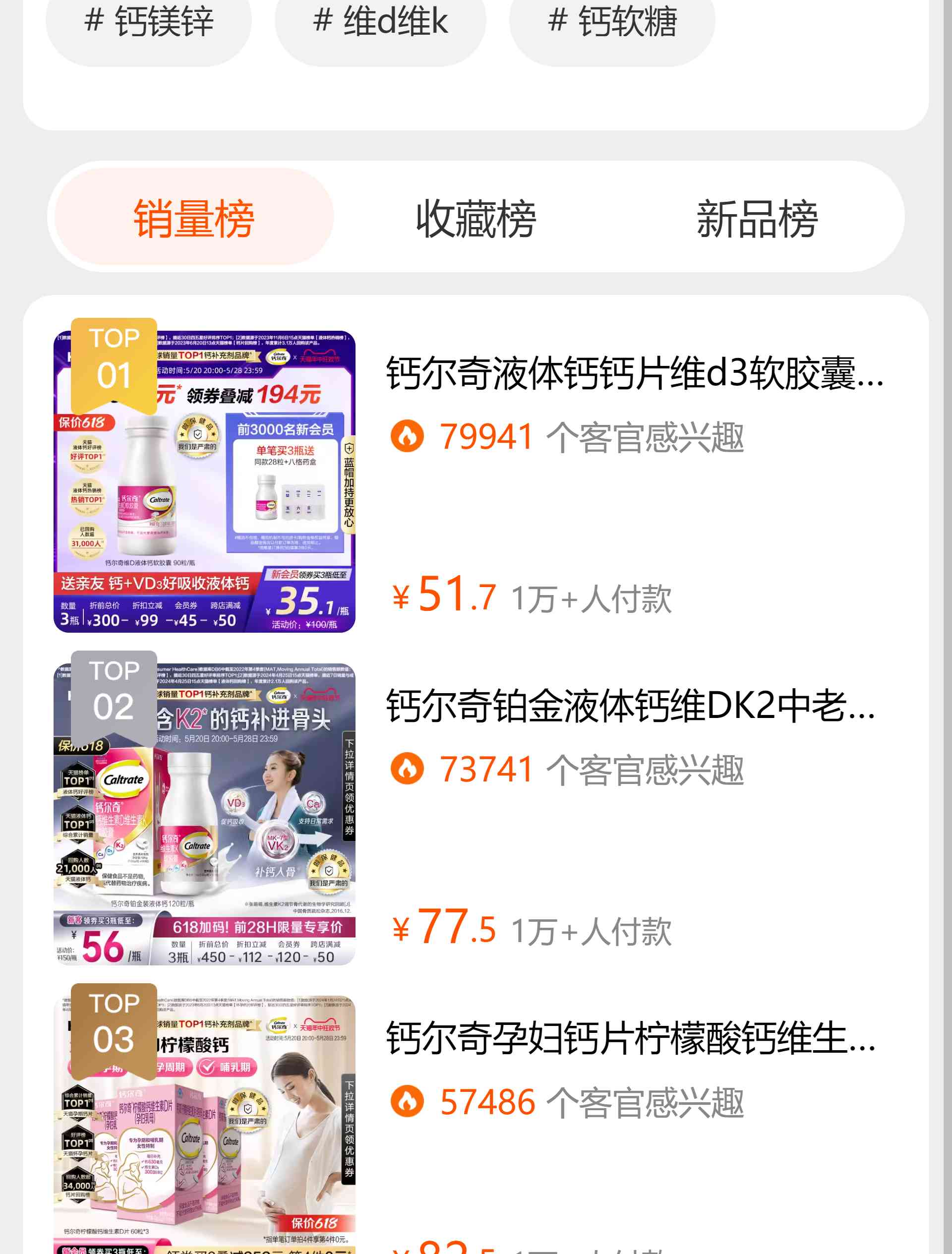952x1254 pixels.
Task: Switch to the 收藏榜 tab
Action: 476,218
